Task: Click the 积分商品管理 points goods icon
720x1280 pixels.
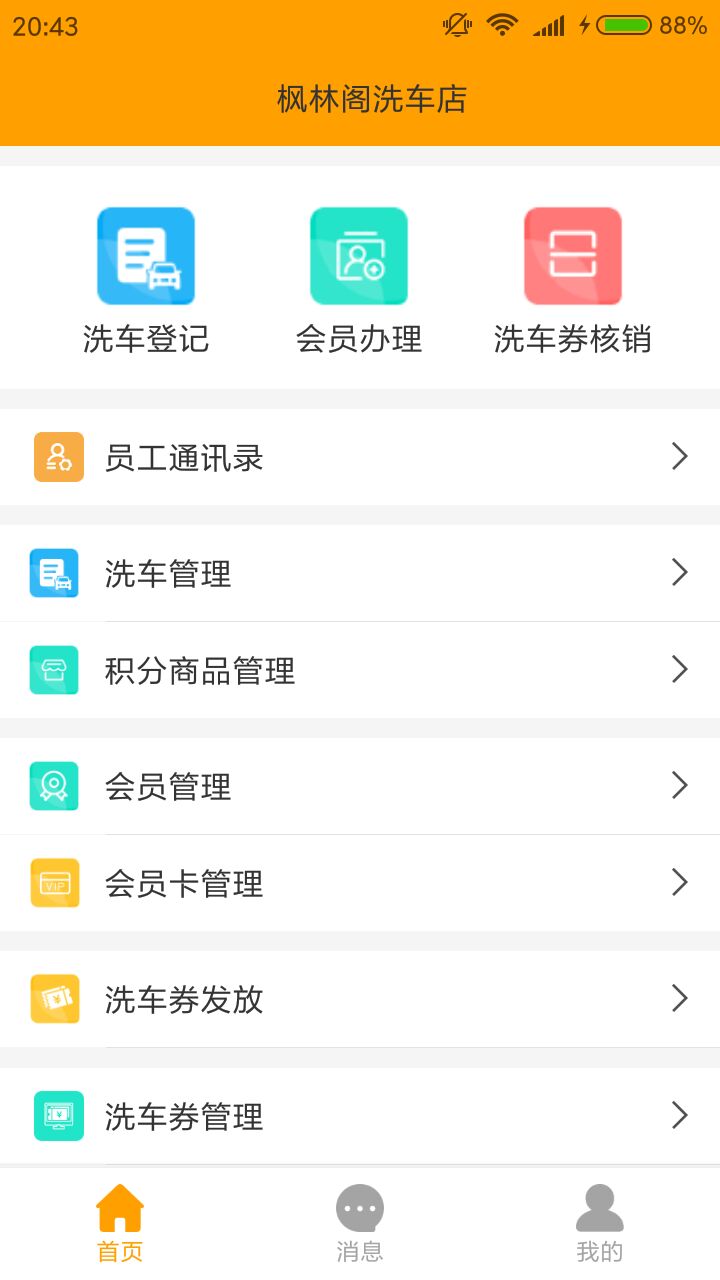Action: 57,670
